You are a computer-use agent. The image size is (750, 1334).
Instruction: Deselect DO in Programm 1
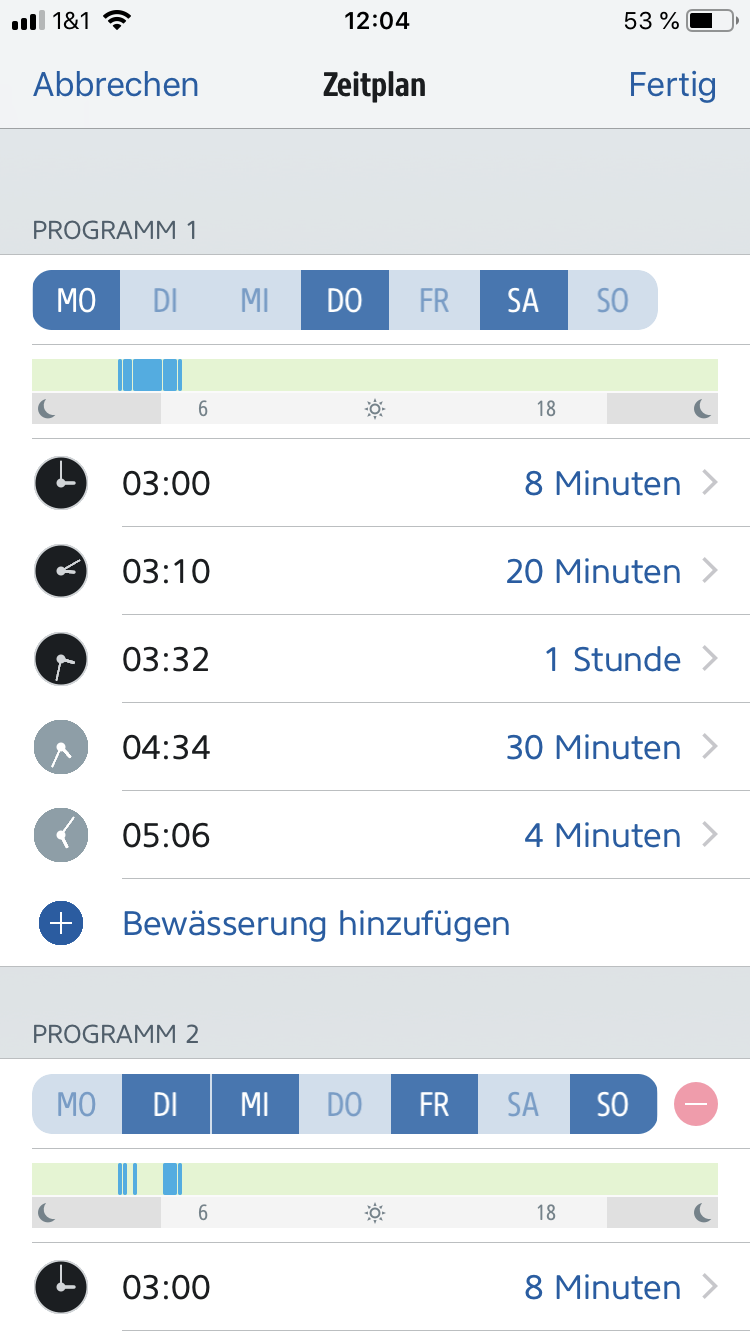345,300
